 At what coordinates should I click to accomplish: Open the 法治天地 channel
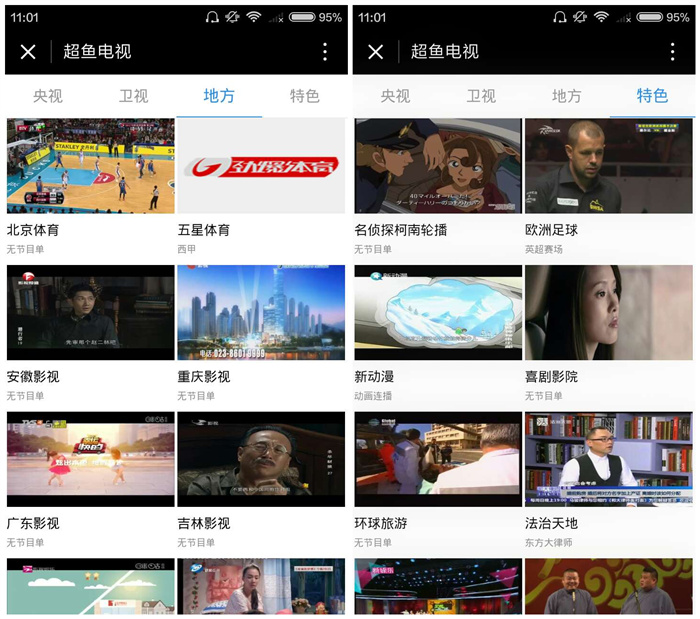point(608,459)
